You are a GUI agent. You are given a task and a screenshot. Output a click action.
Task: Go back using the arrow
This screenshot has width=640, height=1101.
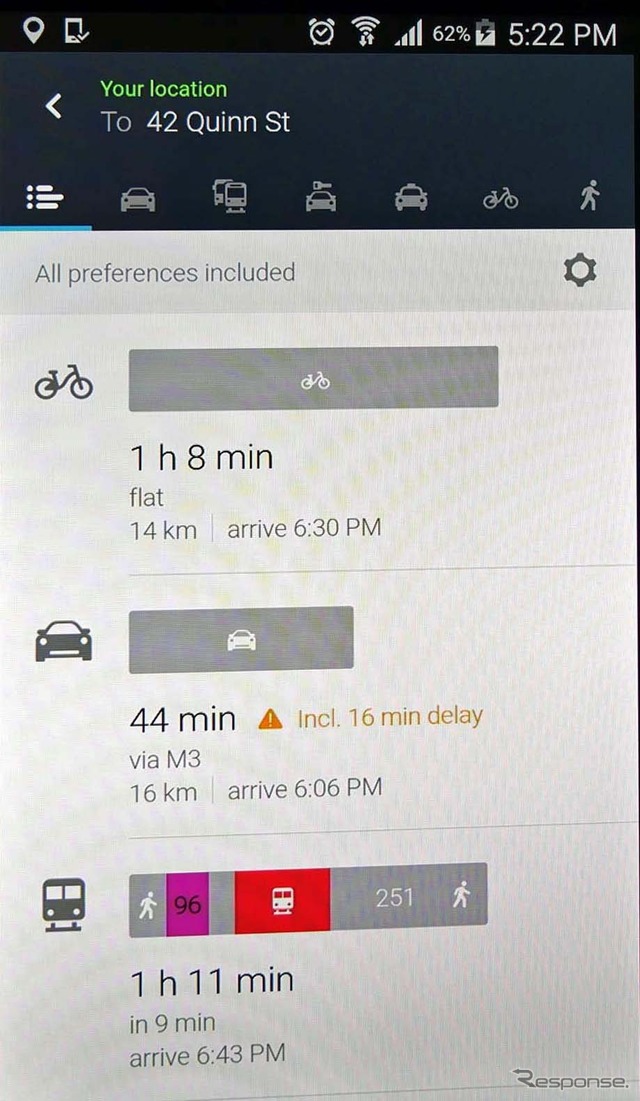coord(54,106)
